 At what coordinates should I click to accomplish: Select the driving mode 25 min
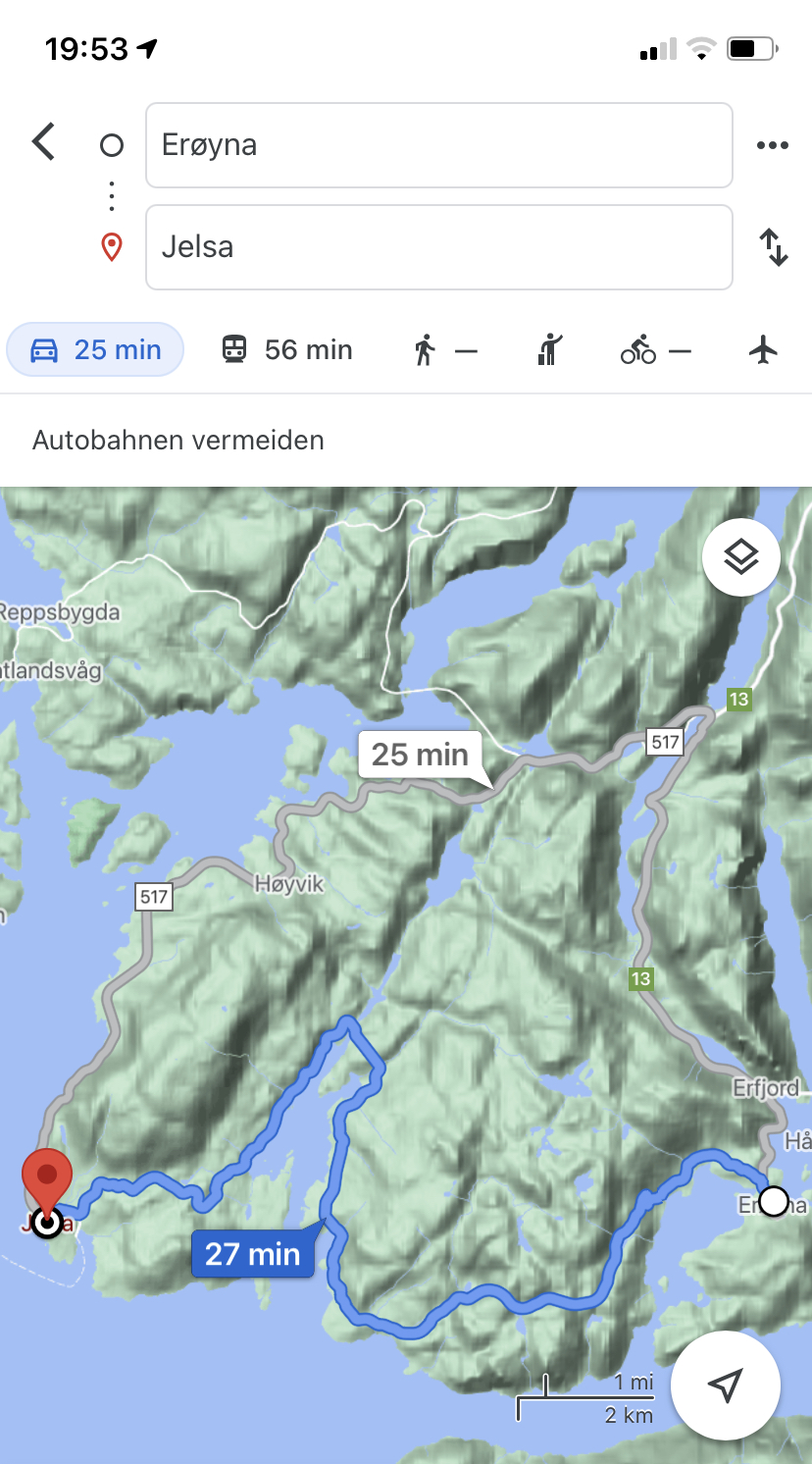point(95,349)
